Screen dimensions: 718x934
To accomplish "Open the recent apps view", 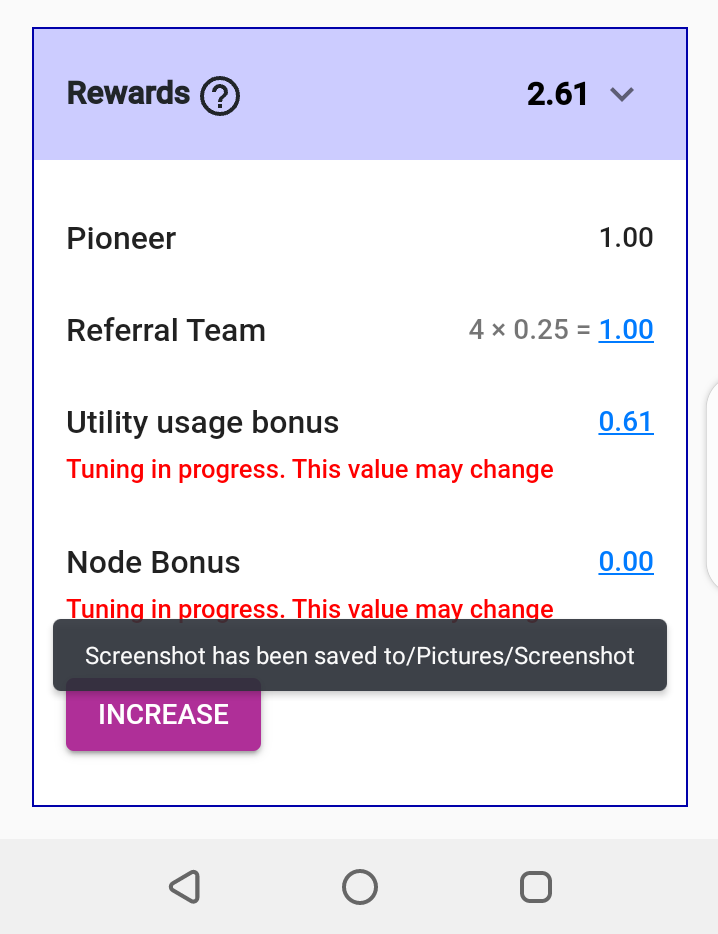I will [536, 887].
